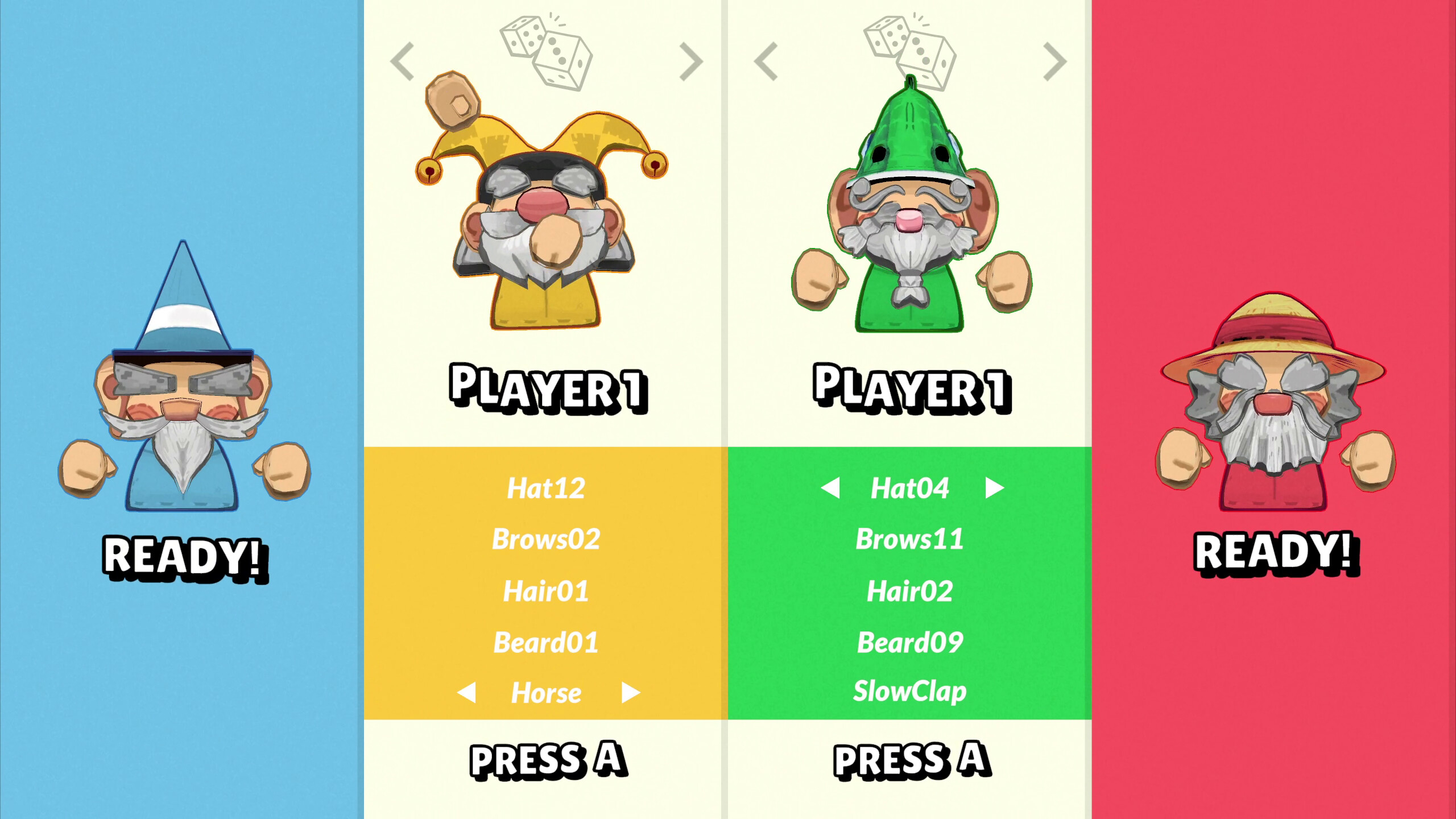1456x819 pixels.
Task: Go to previous character on yellow panel
Action: pos(402,61)
